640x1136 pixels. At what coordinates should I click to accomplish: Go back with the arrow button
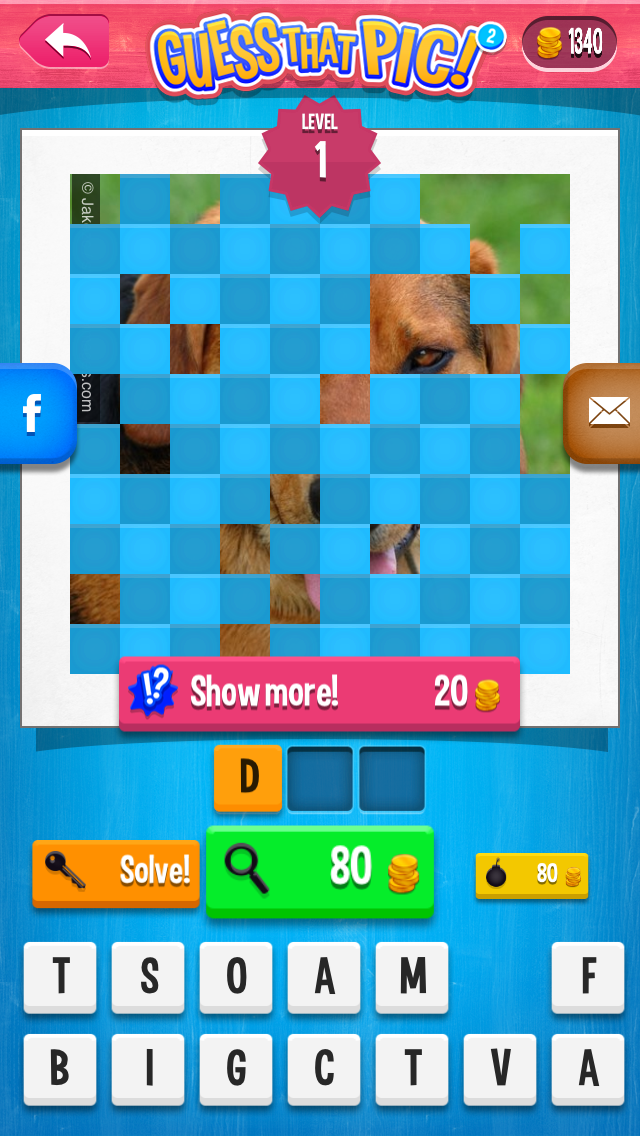(64, 42)
